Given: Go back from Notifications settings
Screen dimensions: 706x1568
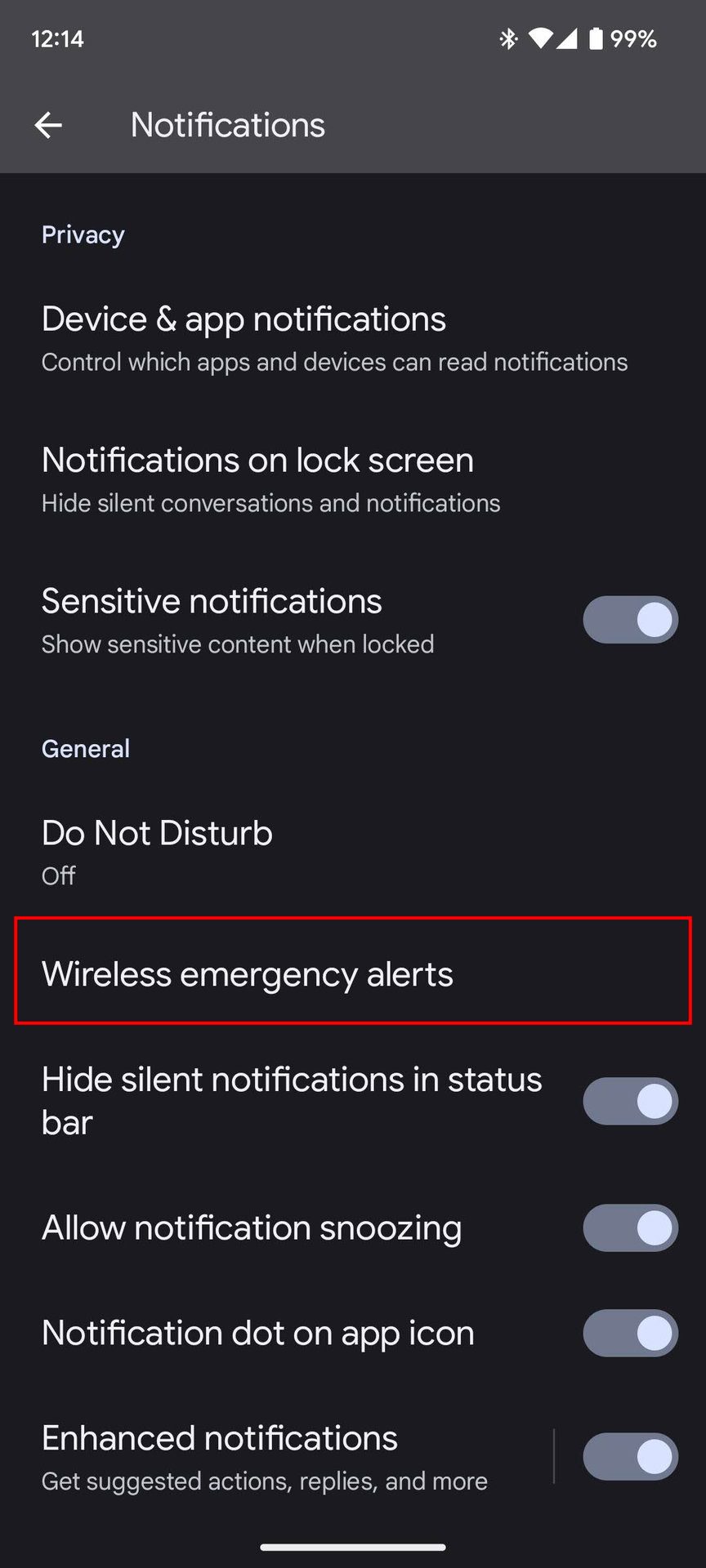Looking at the screenshot, I should pos(48,125).
